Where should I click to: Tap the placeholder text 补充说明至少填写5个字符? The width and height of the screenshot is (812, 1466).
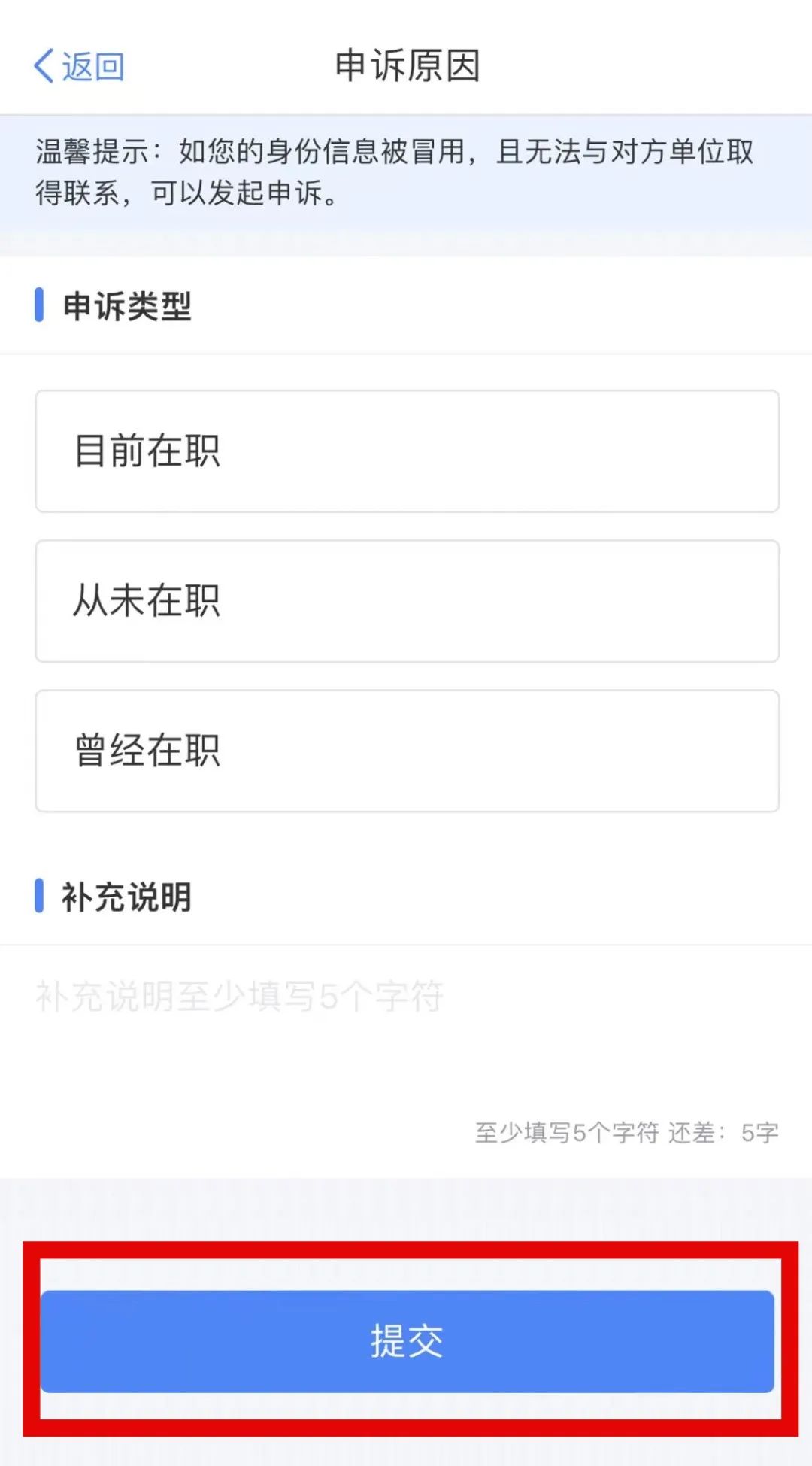pyautogui.click(x=239, y=998)
